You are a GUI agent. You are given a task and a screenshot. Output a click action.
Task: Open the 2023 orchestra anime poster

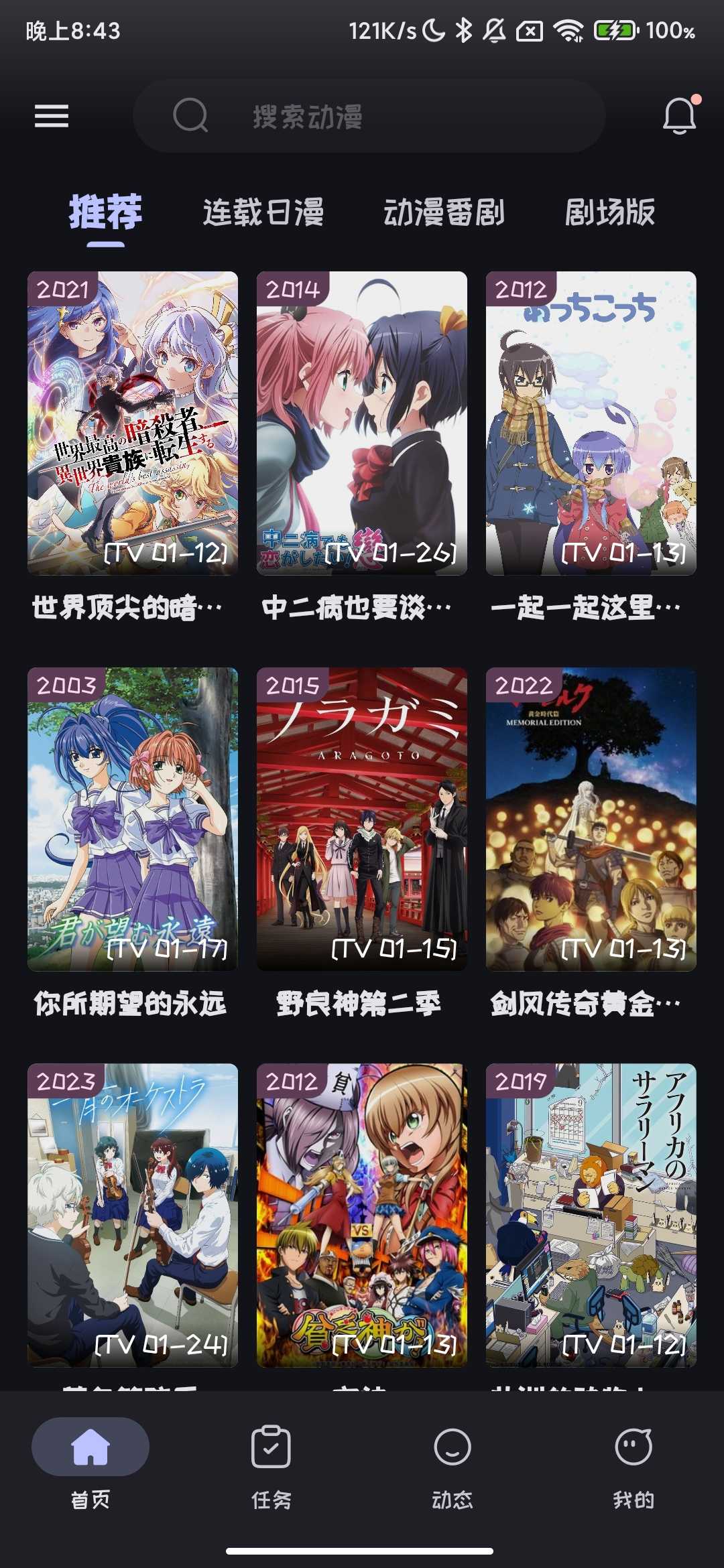(x=133, y=1214)
